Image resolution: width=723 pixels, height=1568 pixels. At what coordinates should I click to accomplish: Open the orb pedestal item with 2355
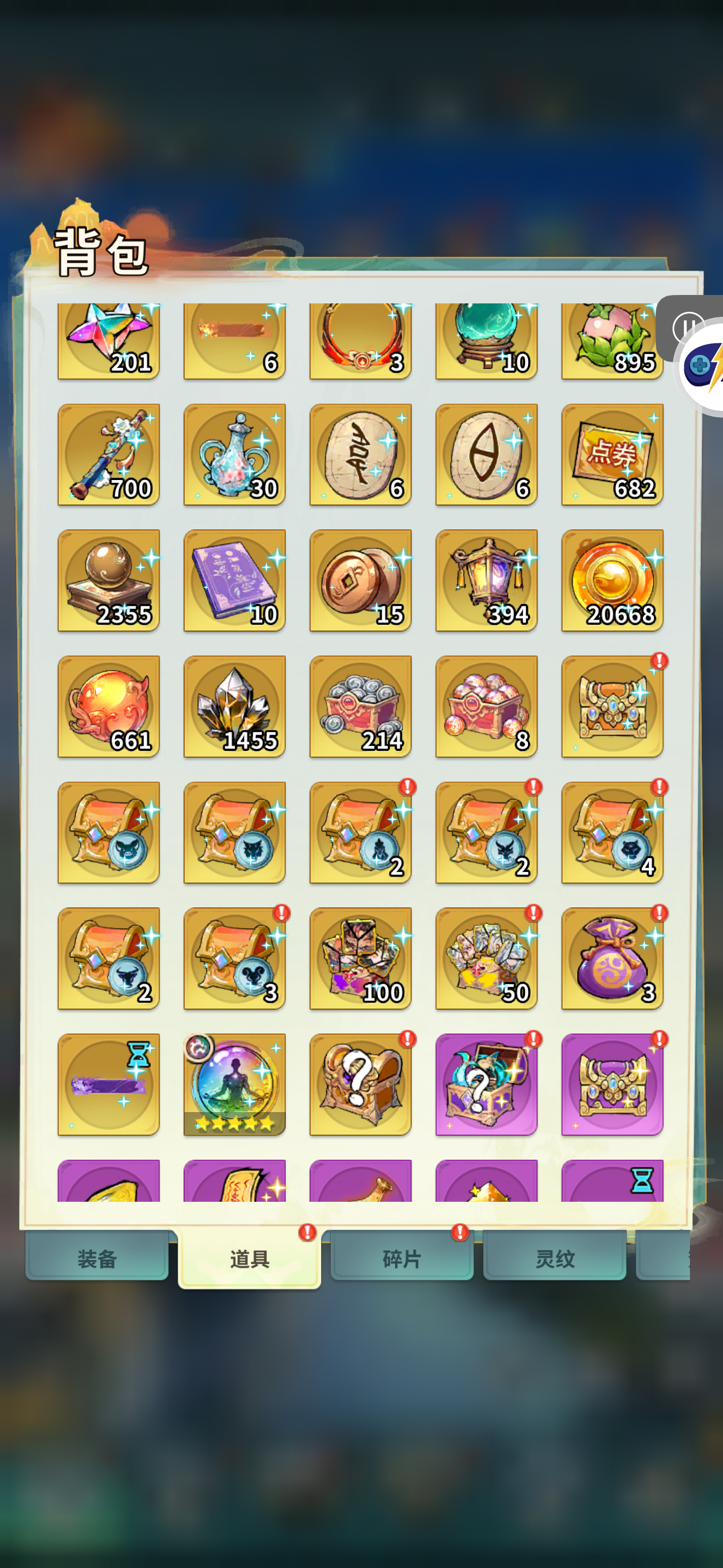108,580
